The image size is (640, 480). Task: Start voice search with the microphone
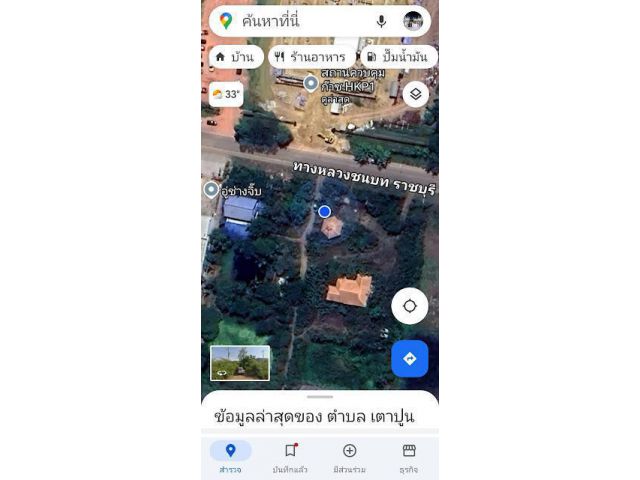(382, 21)
